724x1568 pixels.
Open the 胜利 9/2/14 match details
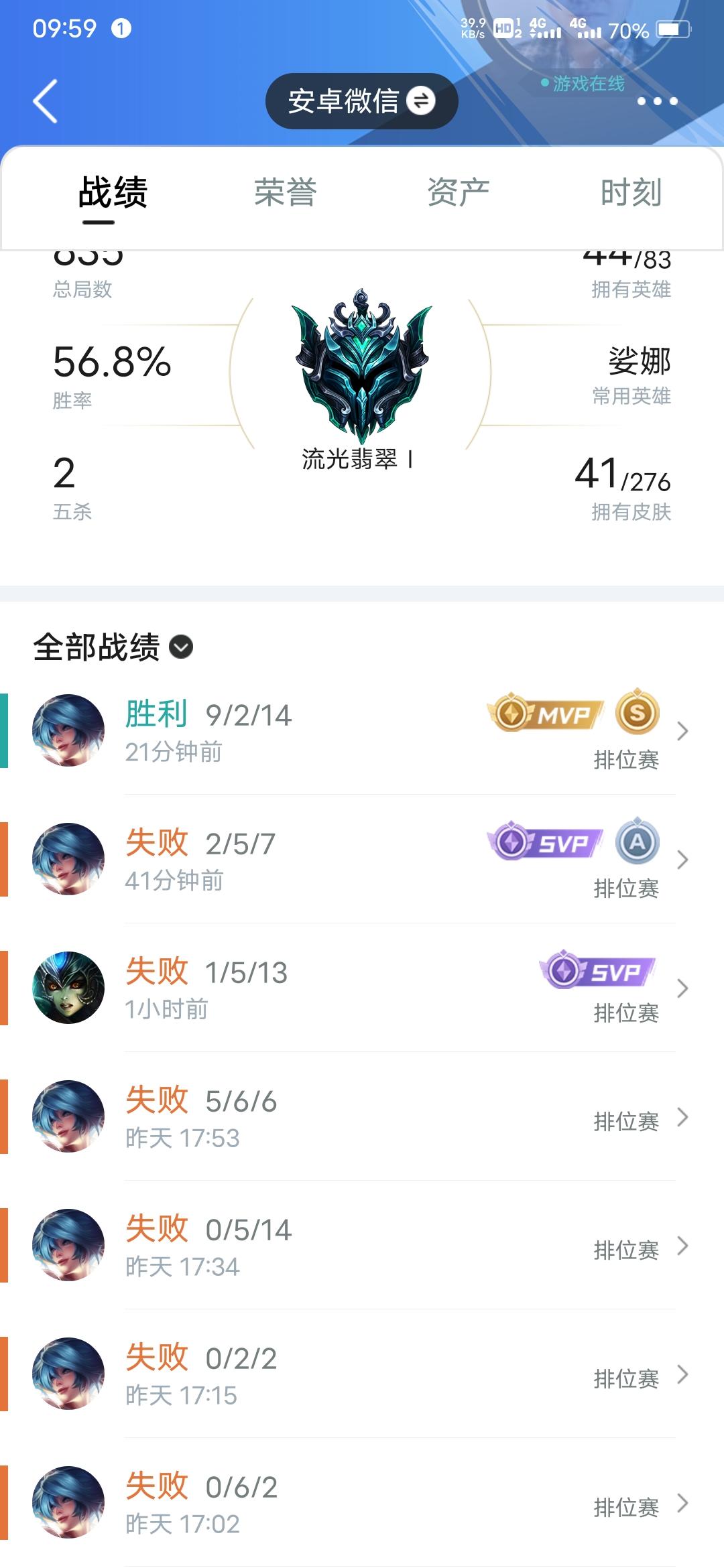tap(362, 730)
